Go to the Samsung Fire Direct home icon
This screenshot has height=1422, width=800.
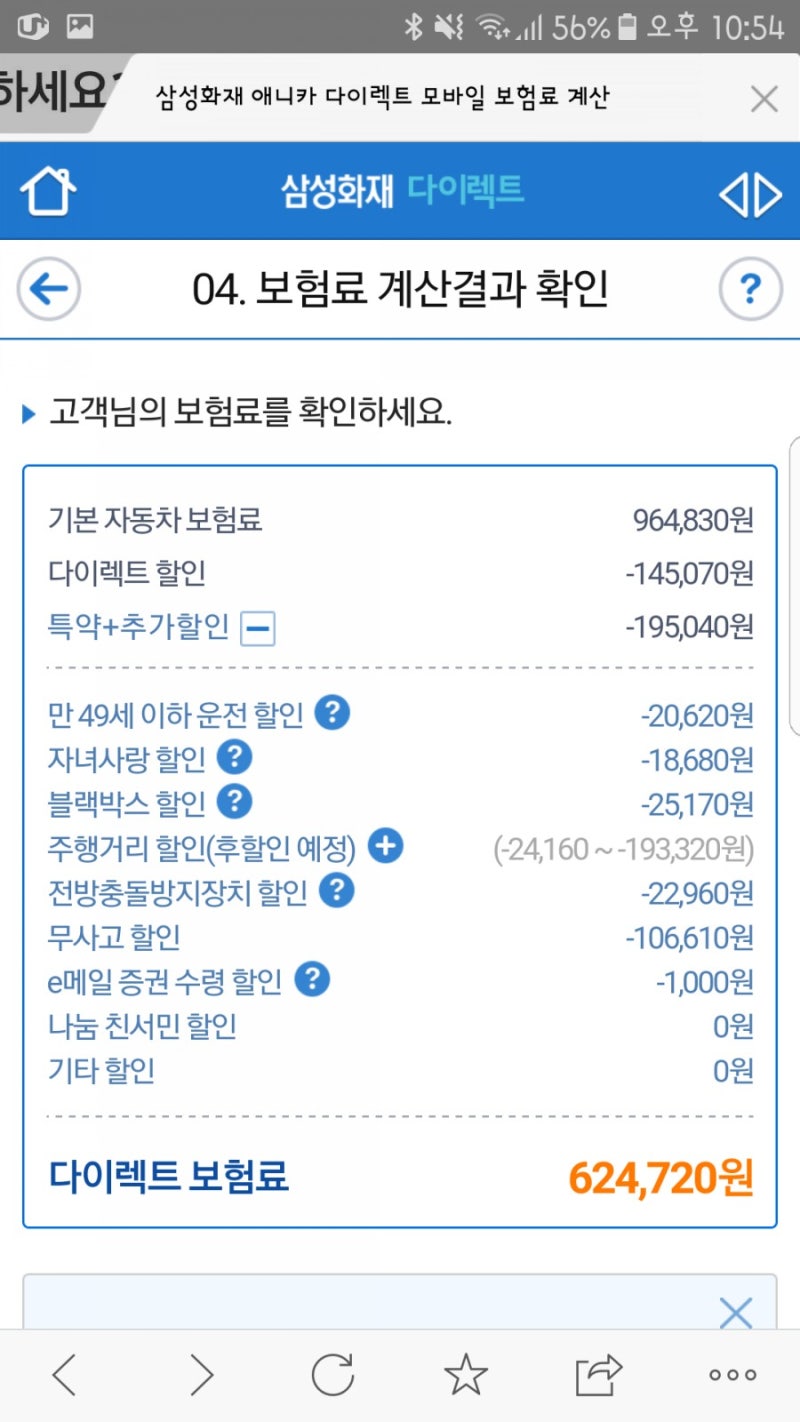[48, 191]
